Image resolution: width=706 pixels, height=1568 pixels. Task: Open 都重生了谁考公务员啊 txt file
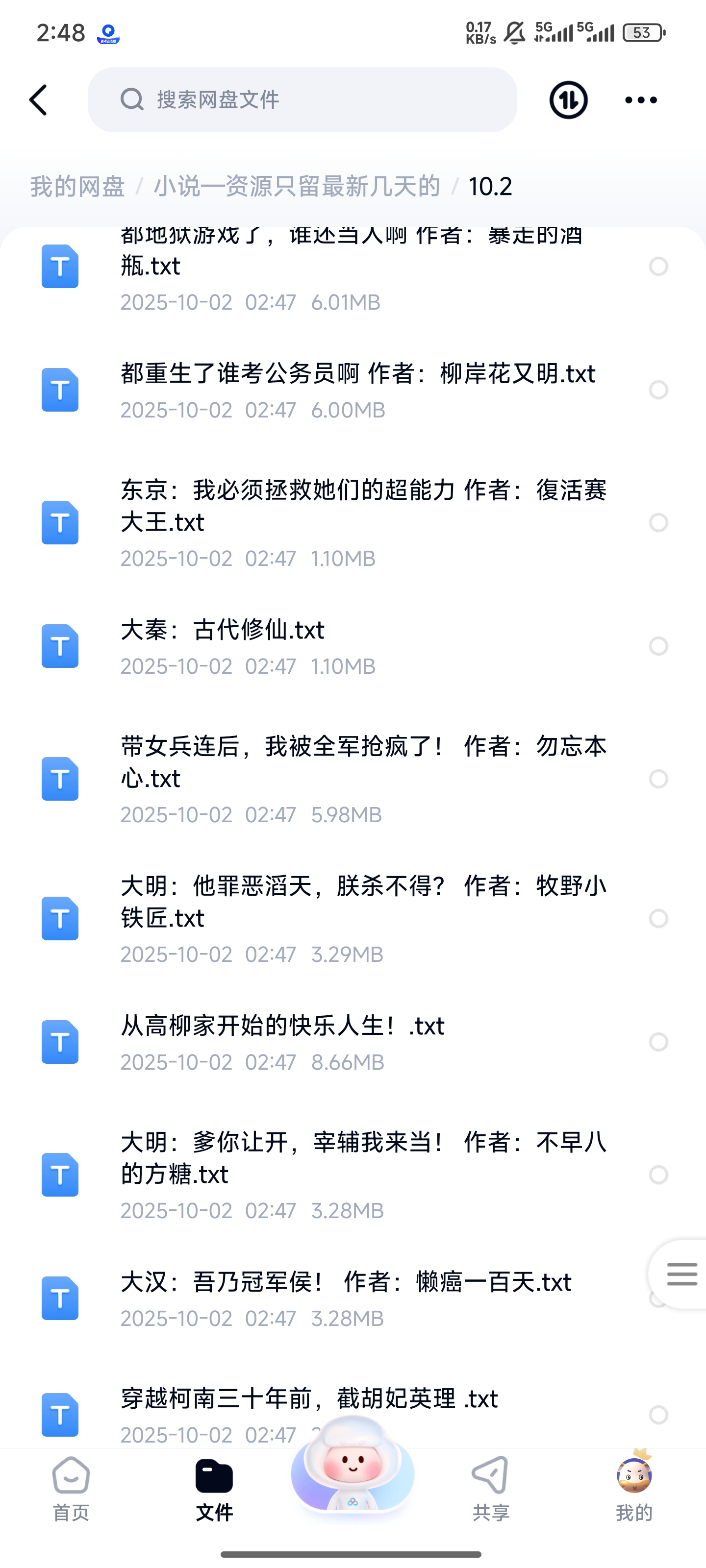click(x=357, y=390)
